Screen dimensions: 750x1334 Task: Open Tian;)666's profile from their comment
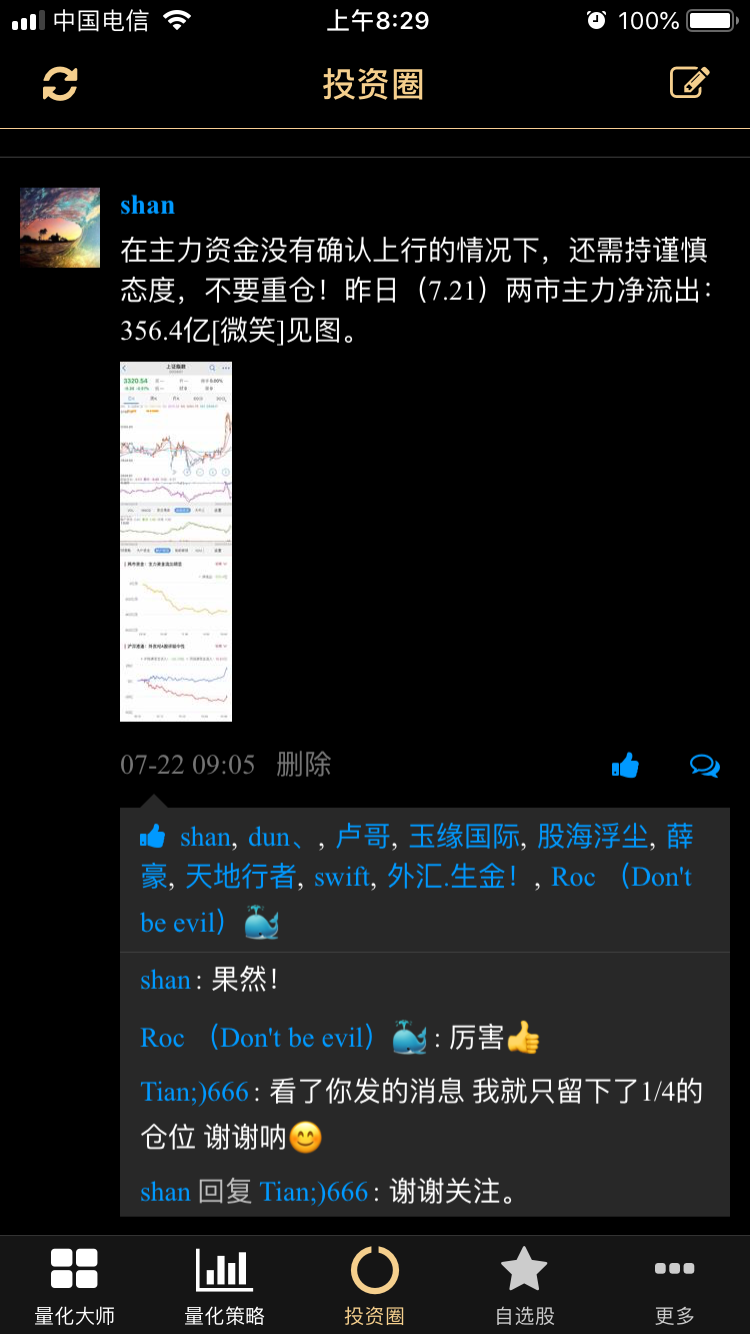tap(195, 1091)
